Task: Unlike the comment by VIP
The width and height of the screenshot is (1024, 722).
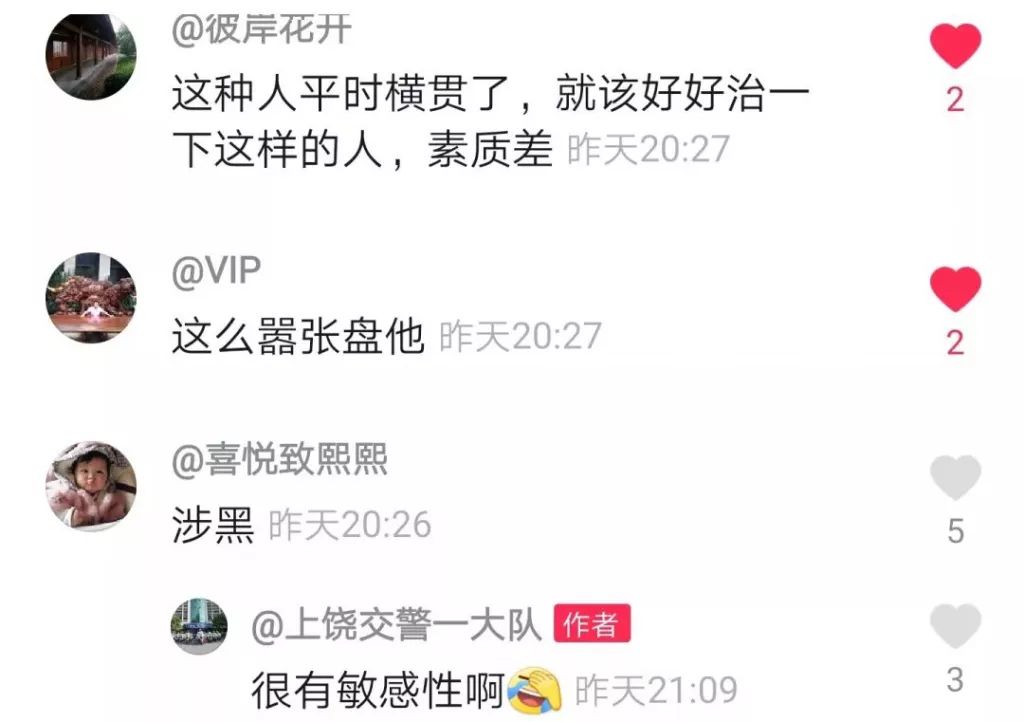Action: point(955,290)
